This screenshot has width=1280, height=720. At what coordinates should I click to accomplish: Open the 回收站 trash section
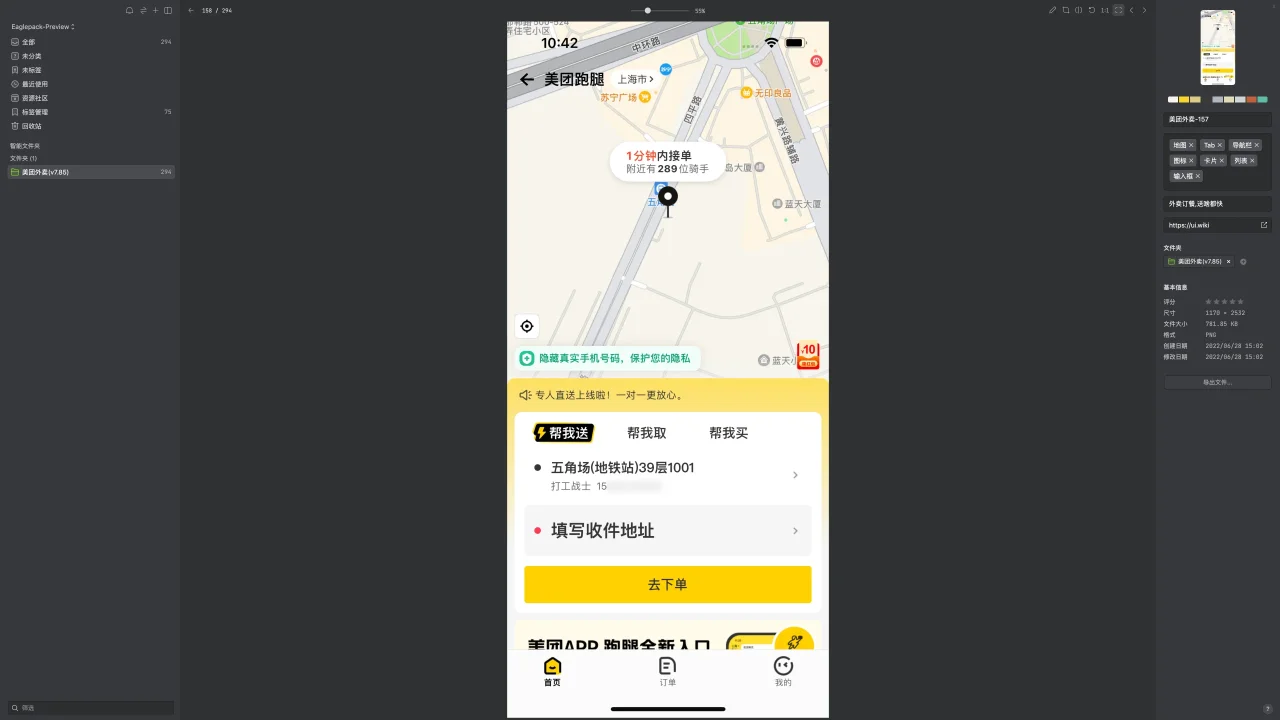[32, 126]
